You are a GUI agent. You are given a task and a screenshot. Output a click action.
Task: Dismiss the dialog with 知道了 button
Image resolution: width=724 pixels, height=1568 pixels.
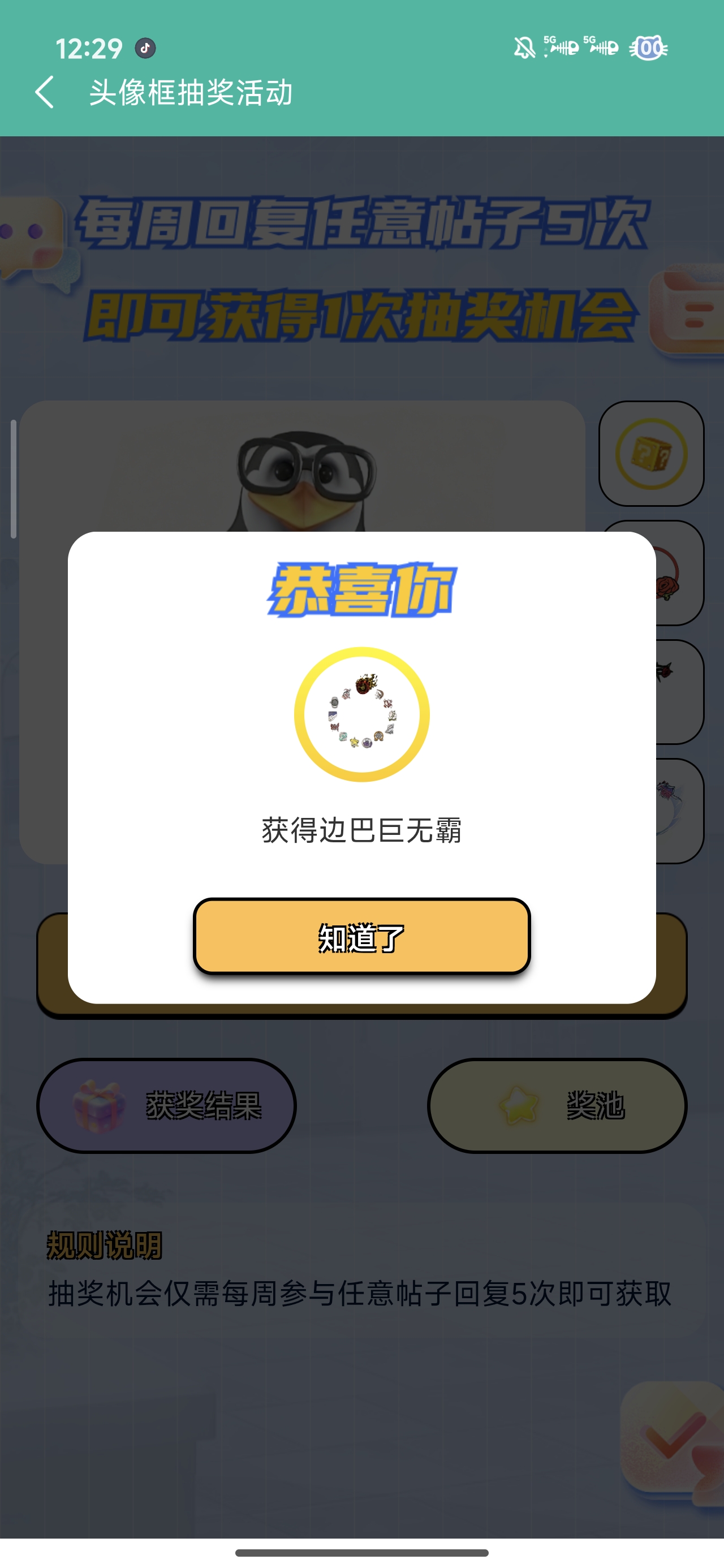361,936
